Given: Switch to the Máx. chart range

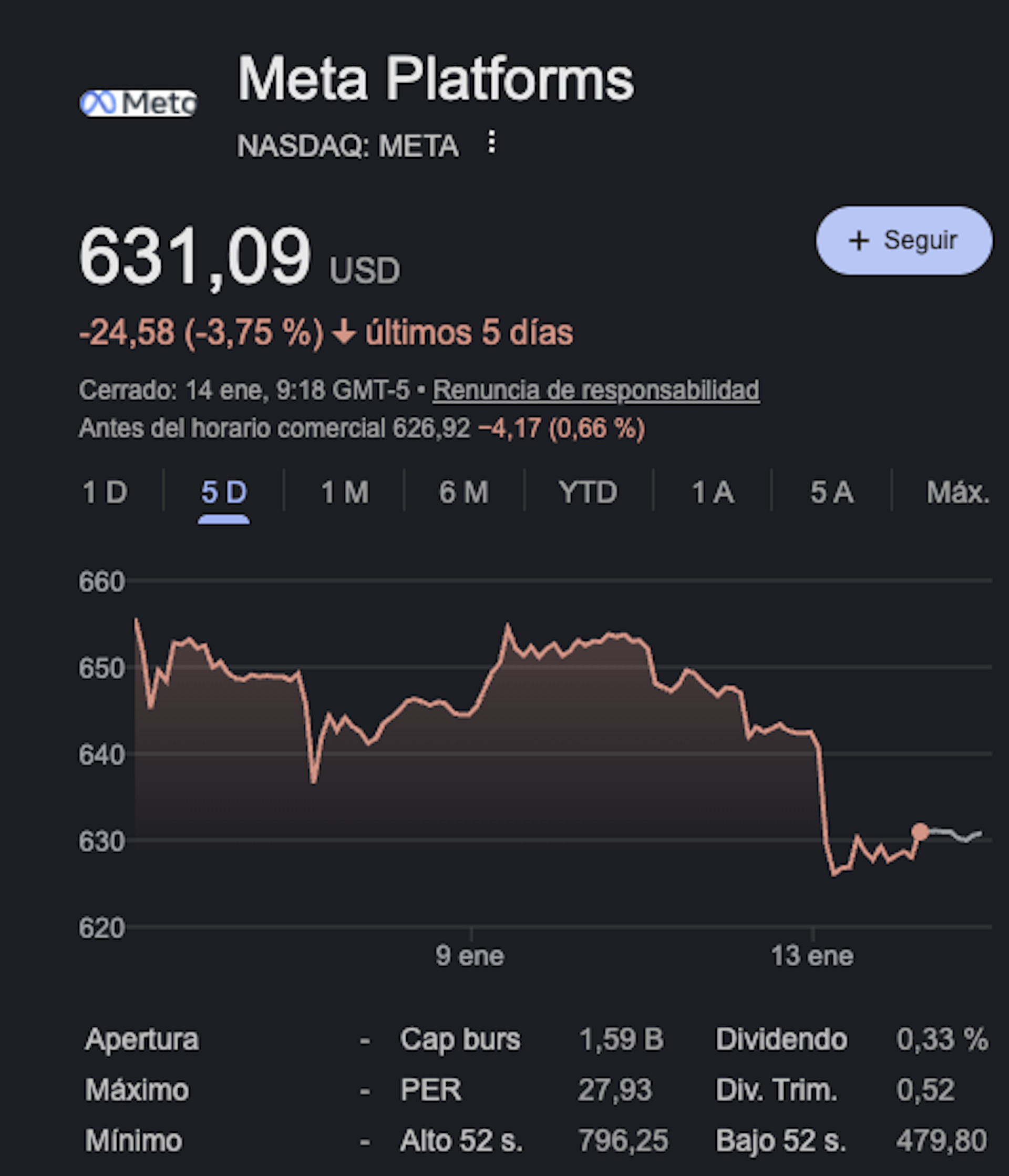Looking at the screenshot, I should (957, 492).
